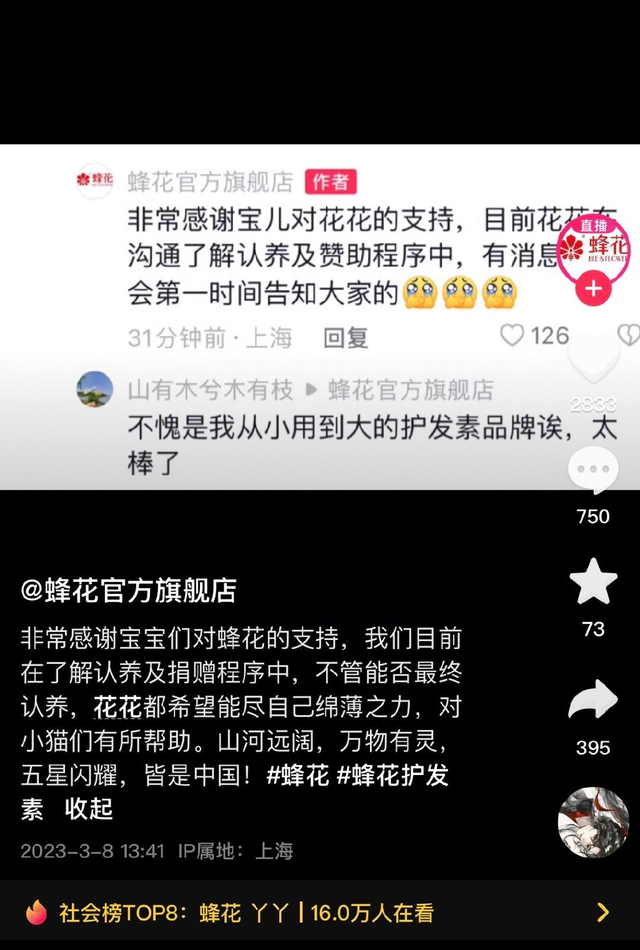Open the 社会榜TOP8 蜂花 trending banner
The height and width of the screenshot is (950, 640).
tap(320, 912)
